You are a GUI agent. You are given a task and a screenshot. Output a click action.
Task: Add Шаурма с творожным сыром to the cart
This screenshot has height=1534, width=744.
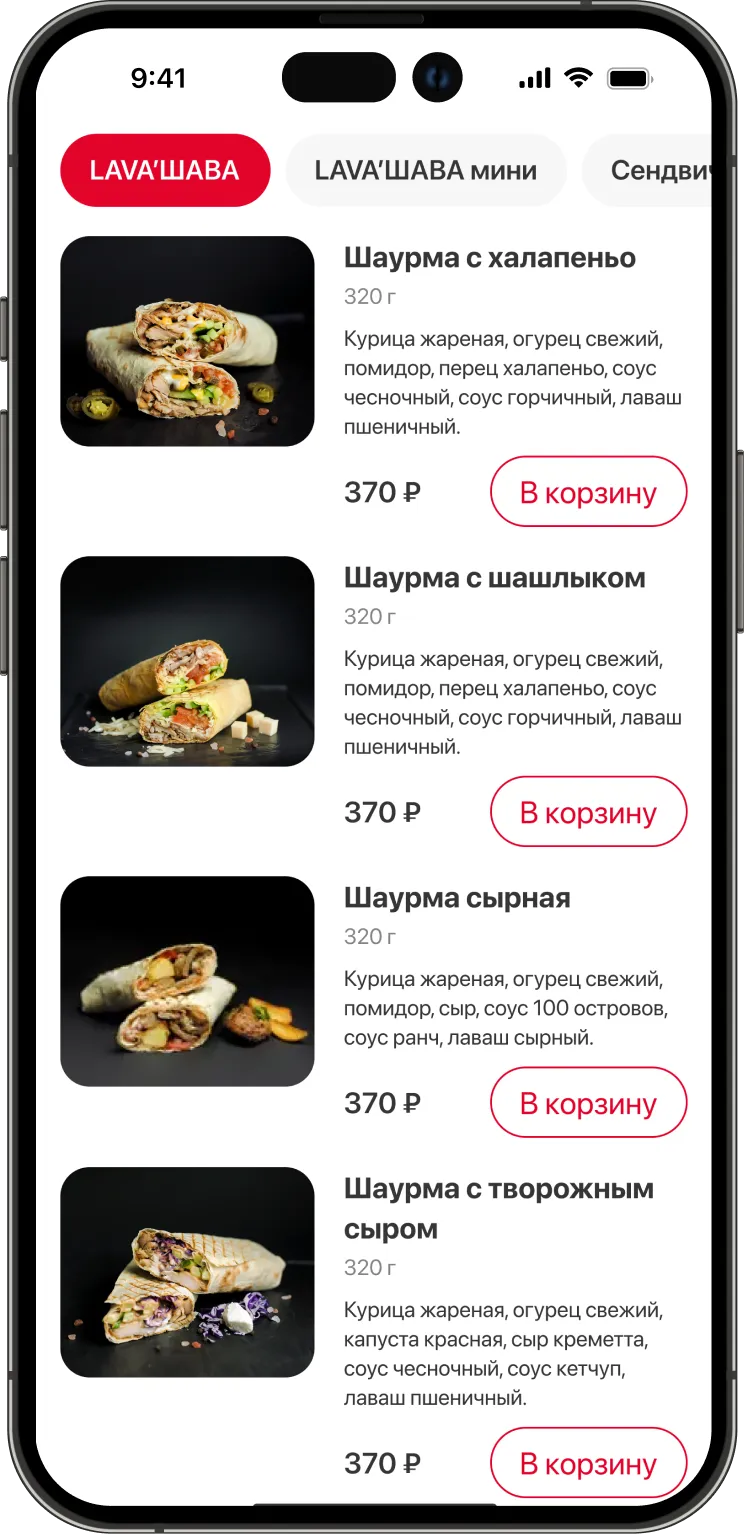point(588,1463)
